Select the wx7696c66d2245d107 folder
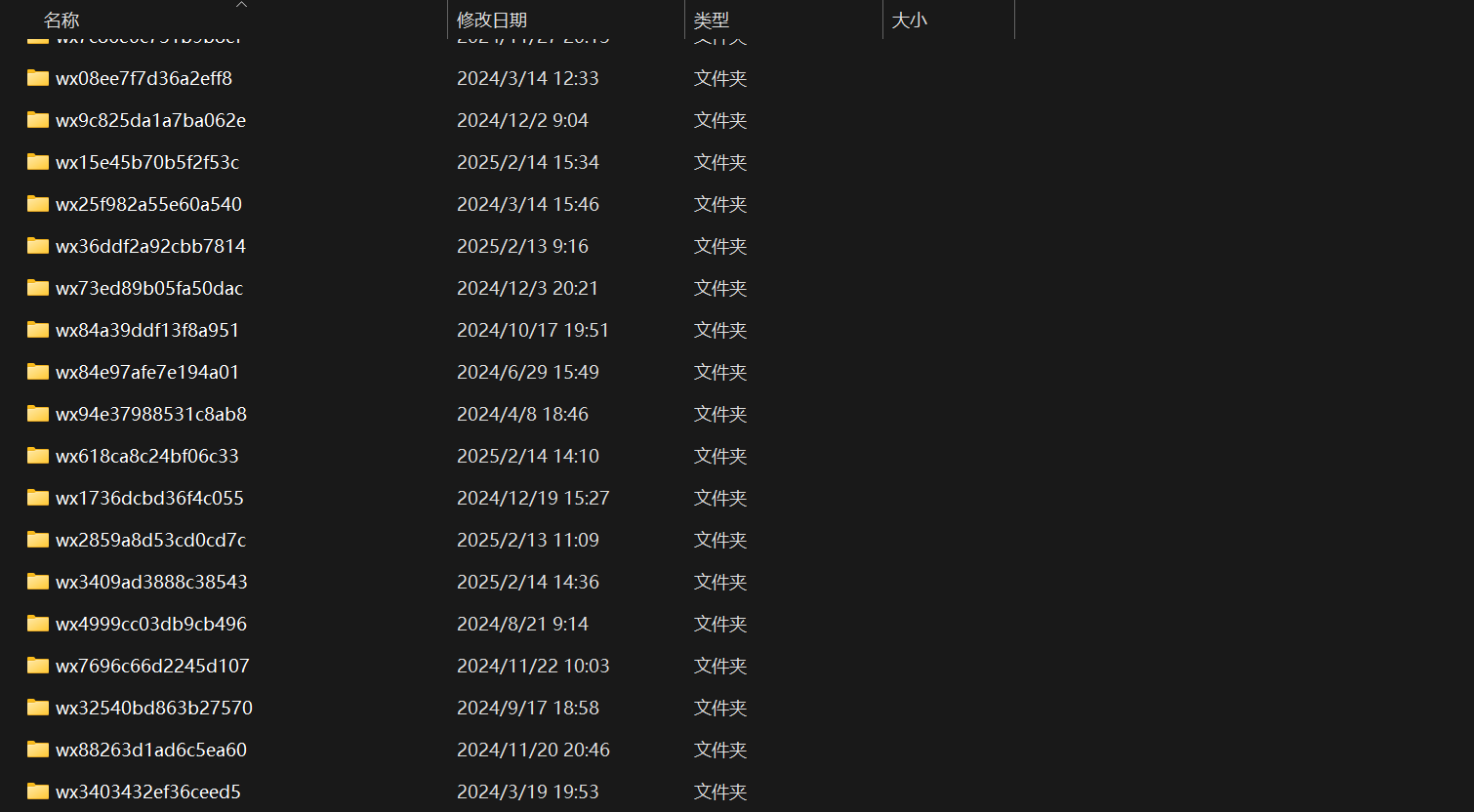The width and height of the screenshot is (1474, 812). [152, 666]
